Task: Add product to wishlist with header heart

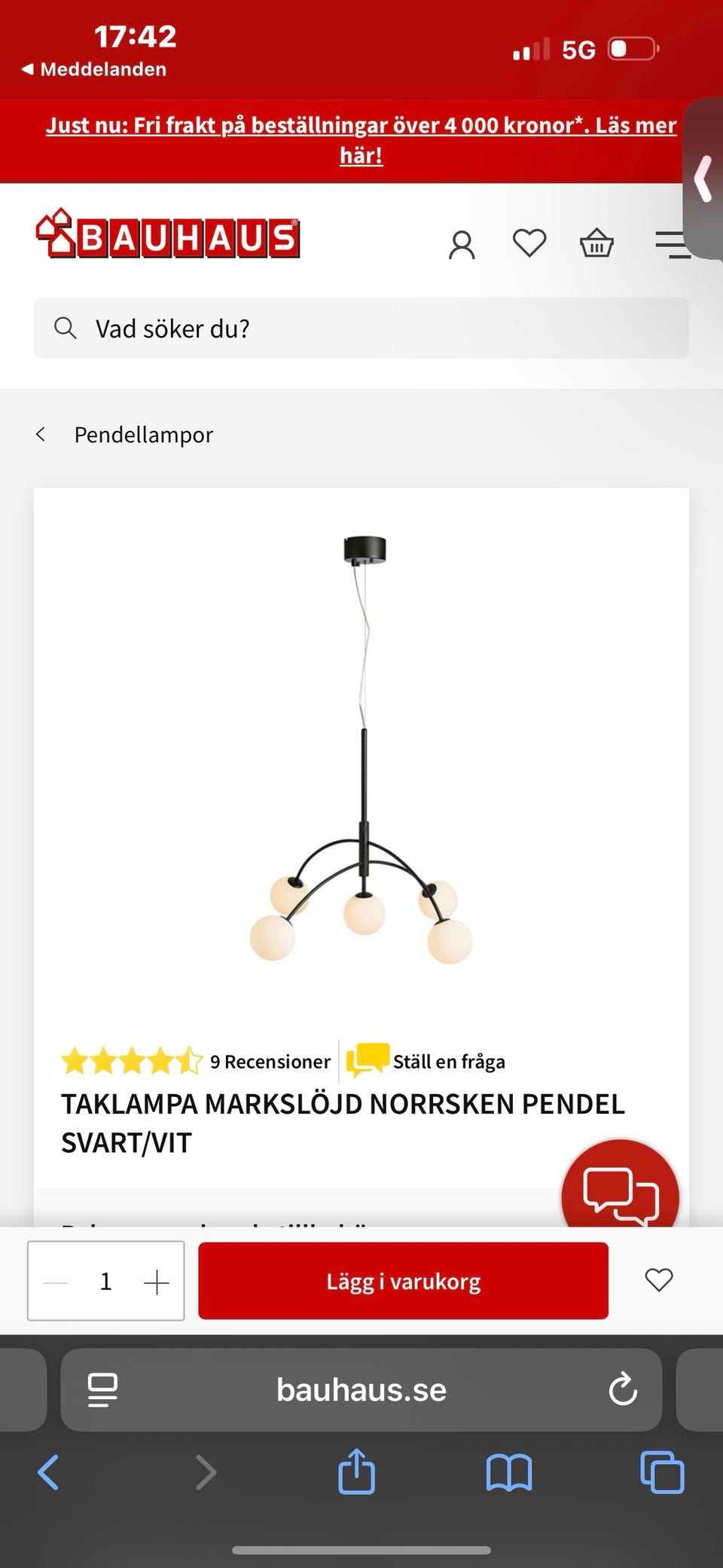Action: point(529,242)
